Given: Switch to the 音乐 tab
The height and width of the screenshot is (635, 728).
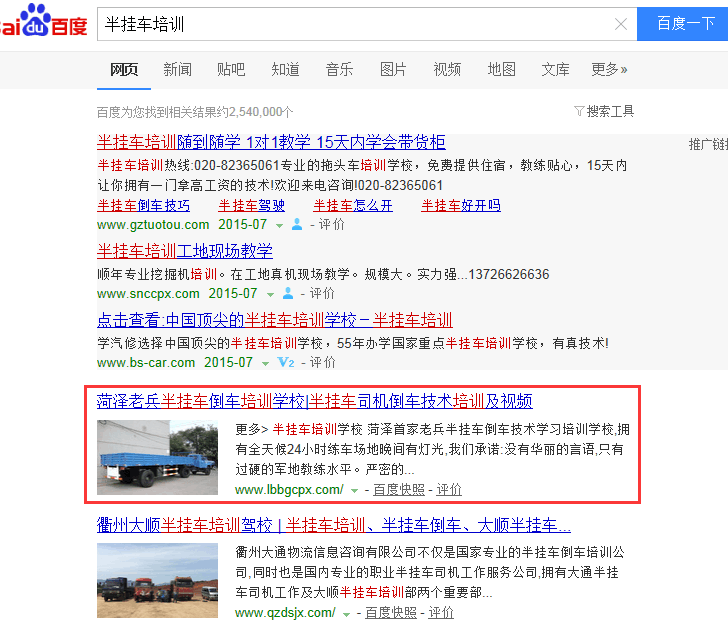Looking at the screenshot, I should [339, 69].
